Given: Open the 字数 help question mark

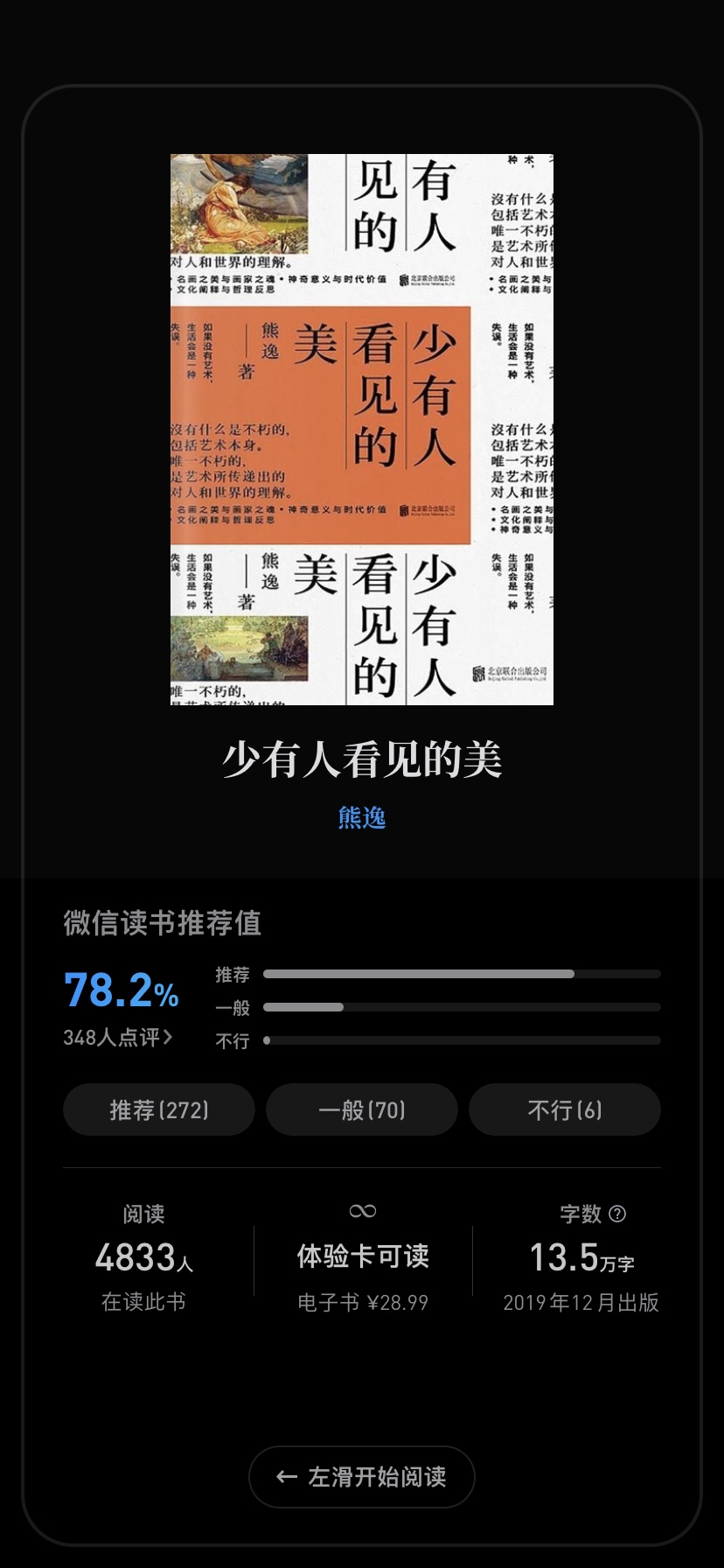Looking at the screenshot, I should [617, 1214].
